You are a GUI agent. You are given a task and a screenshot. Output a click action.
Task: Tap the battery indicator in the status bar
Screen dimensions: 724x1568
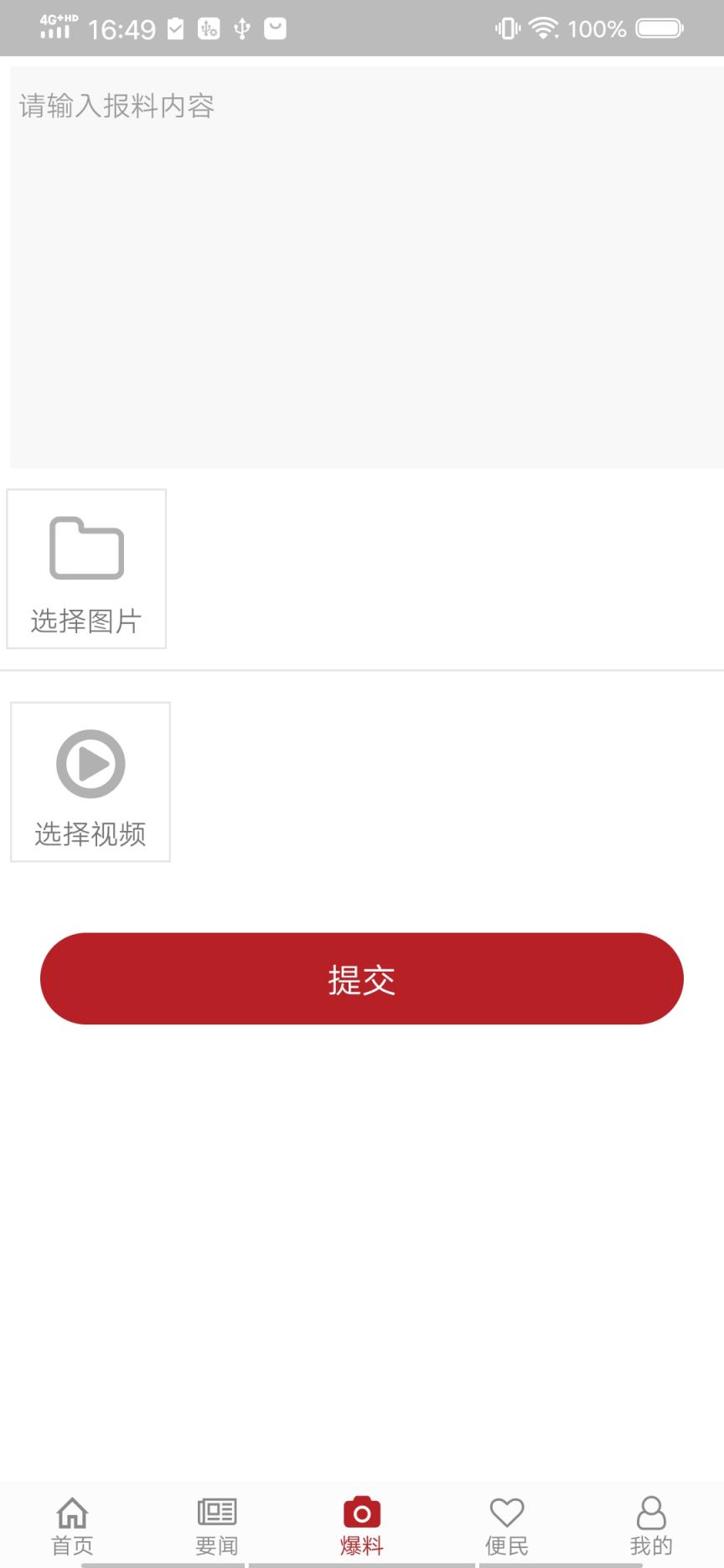(659, 28)
